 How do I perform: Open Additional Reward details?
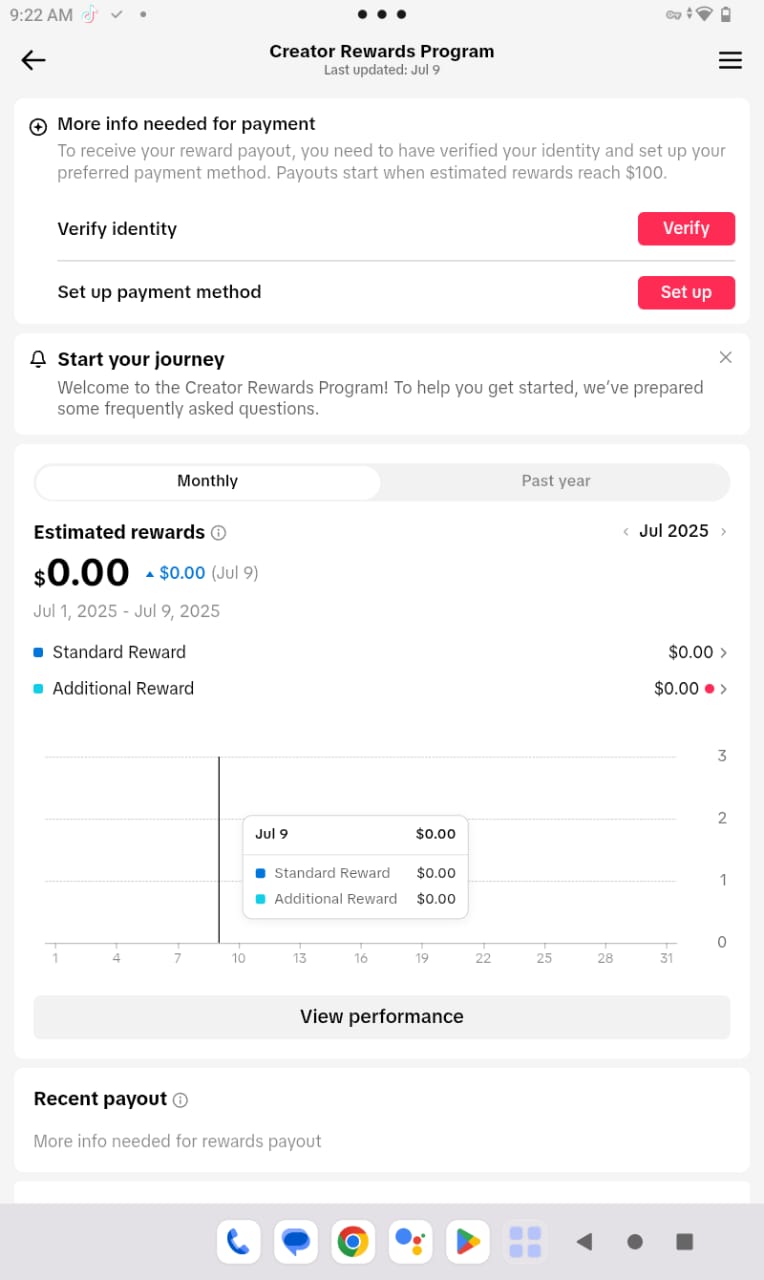pos(381,688)
